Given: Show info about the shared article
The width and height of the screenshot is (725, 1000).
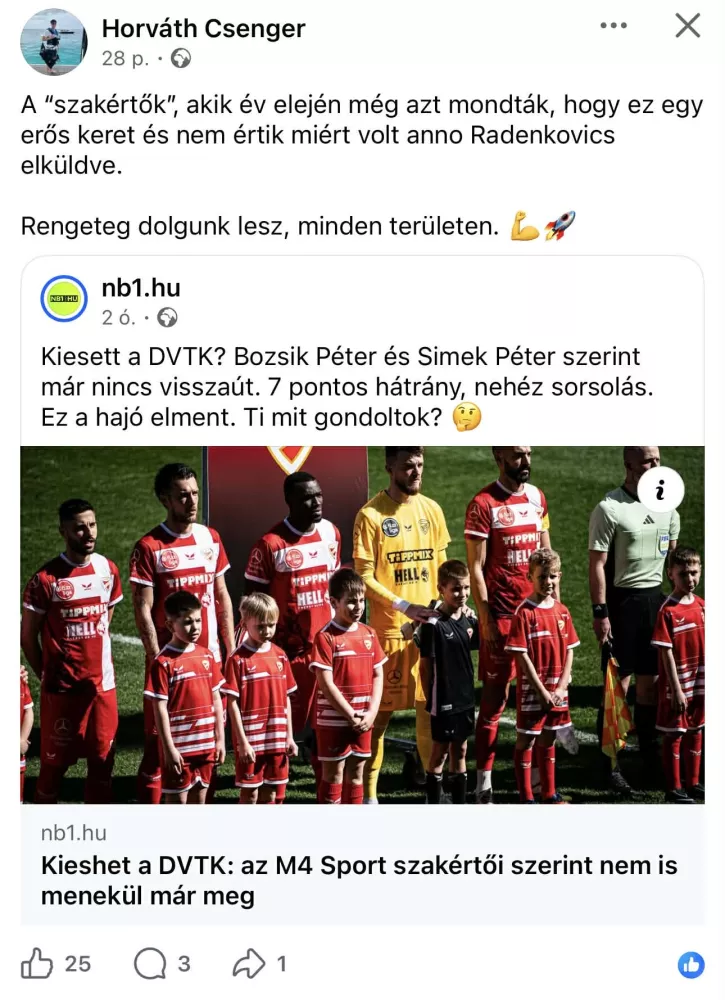Looking at the screenshot, I should [x=660, y=490].
